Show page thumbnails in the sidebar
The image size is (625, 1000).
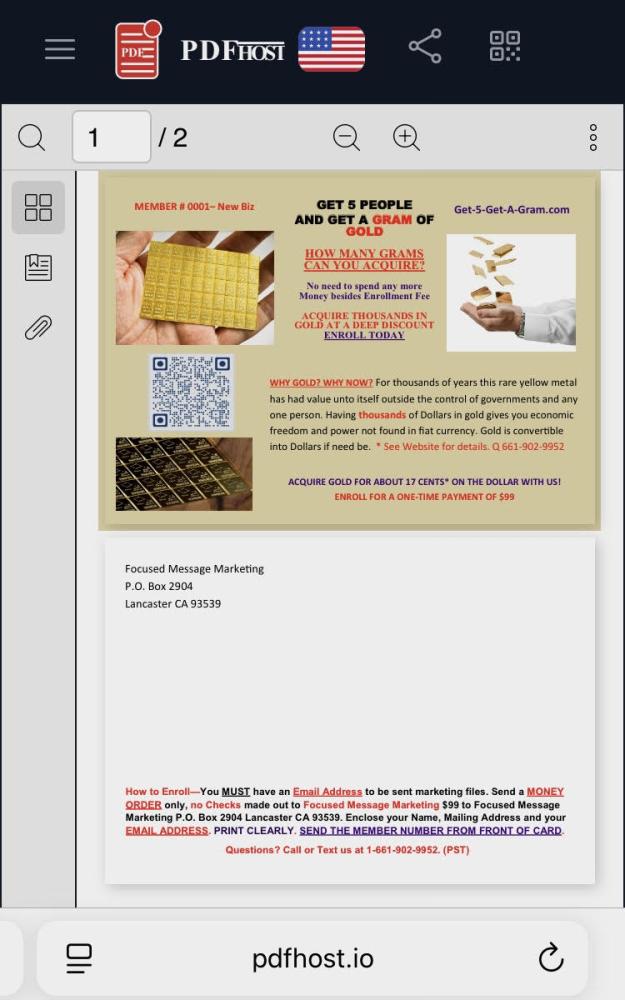38,207
